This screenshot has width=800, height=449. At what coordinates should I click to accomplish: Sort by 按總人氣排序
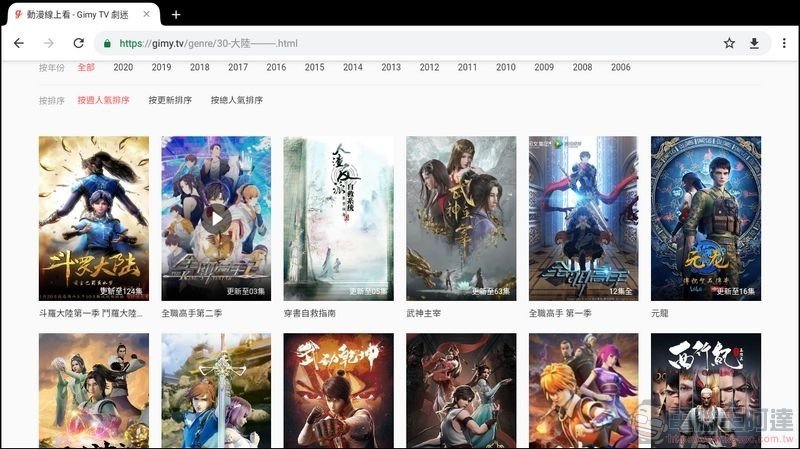coord(236,100)
